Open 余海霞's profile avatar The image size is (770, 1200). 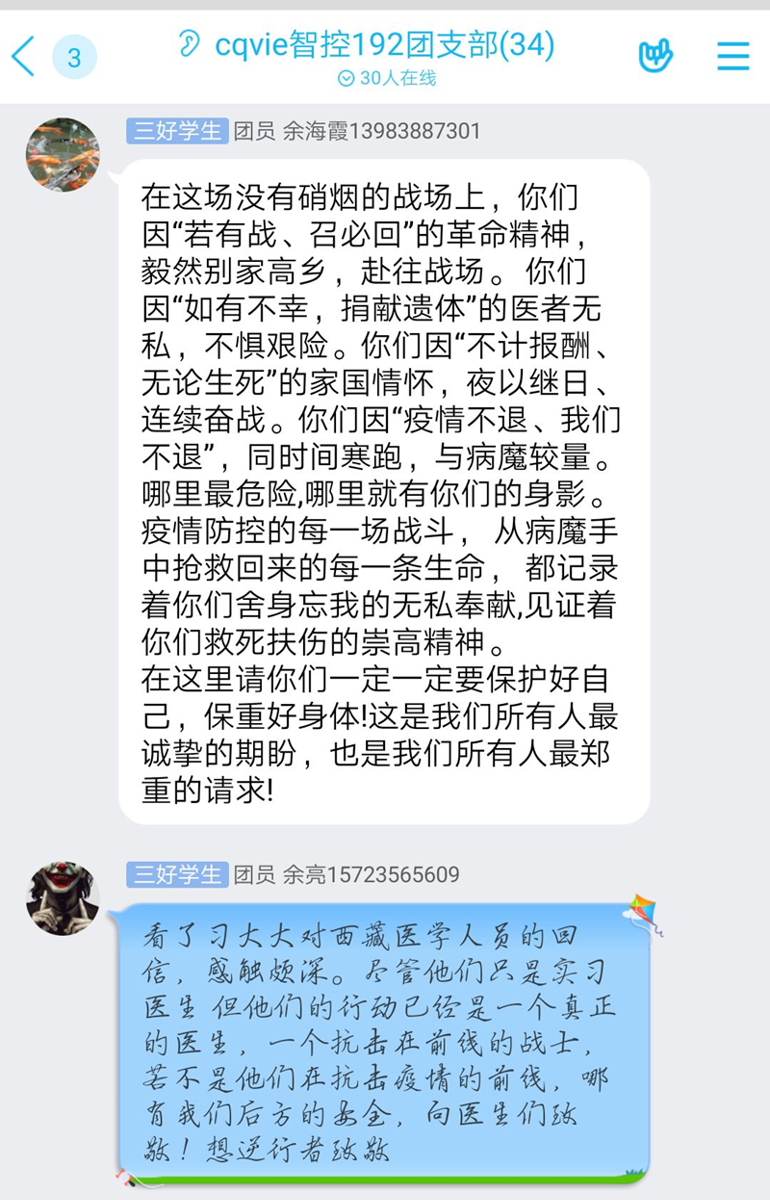point(62,154)
